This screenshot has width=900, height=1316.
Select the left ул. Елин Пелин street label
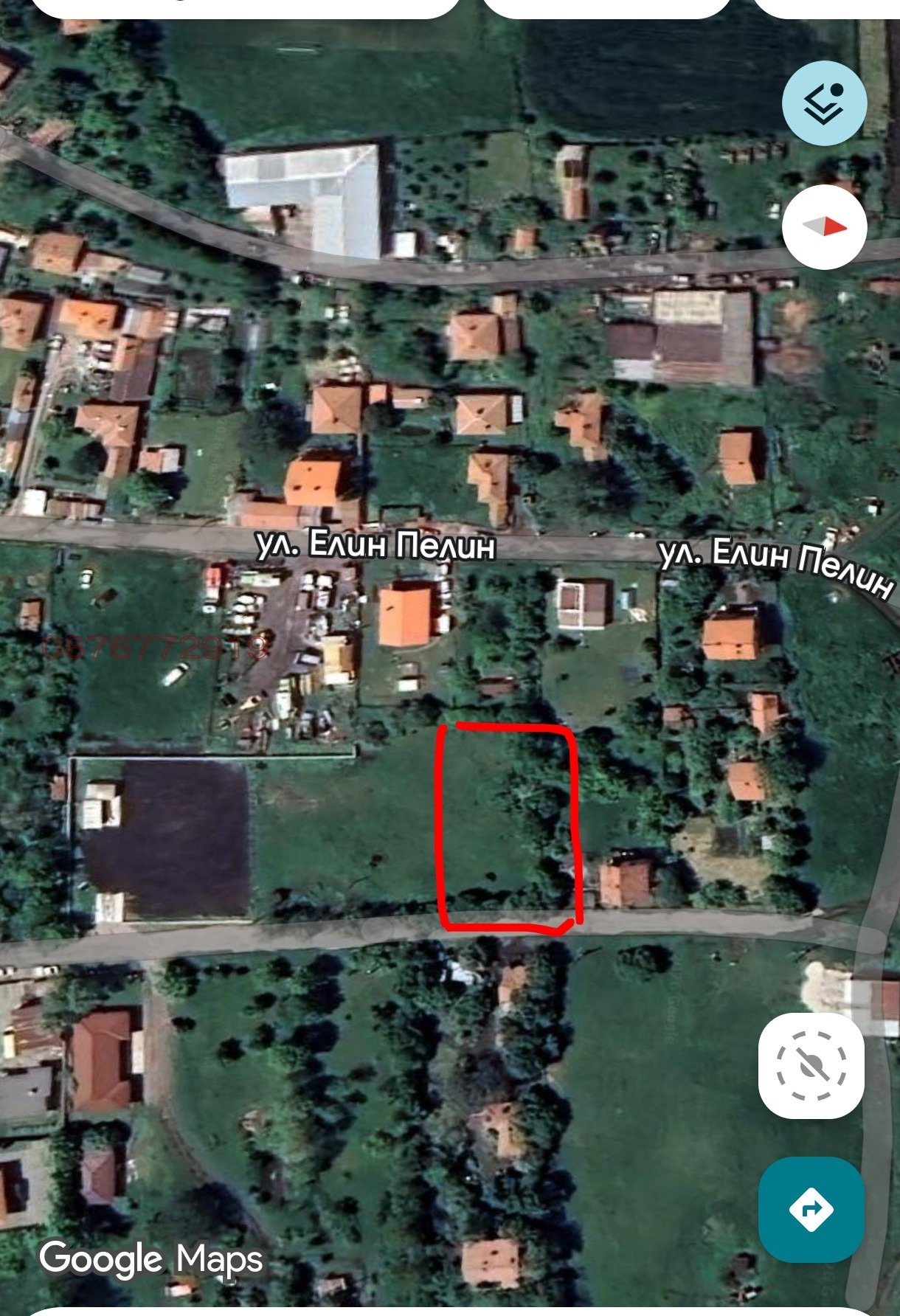coord(378,547)
